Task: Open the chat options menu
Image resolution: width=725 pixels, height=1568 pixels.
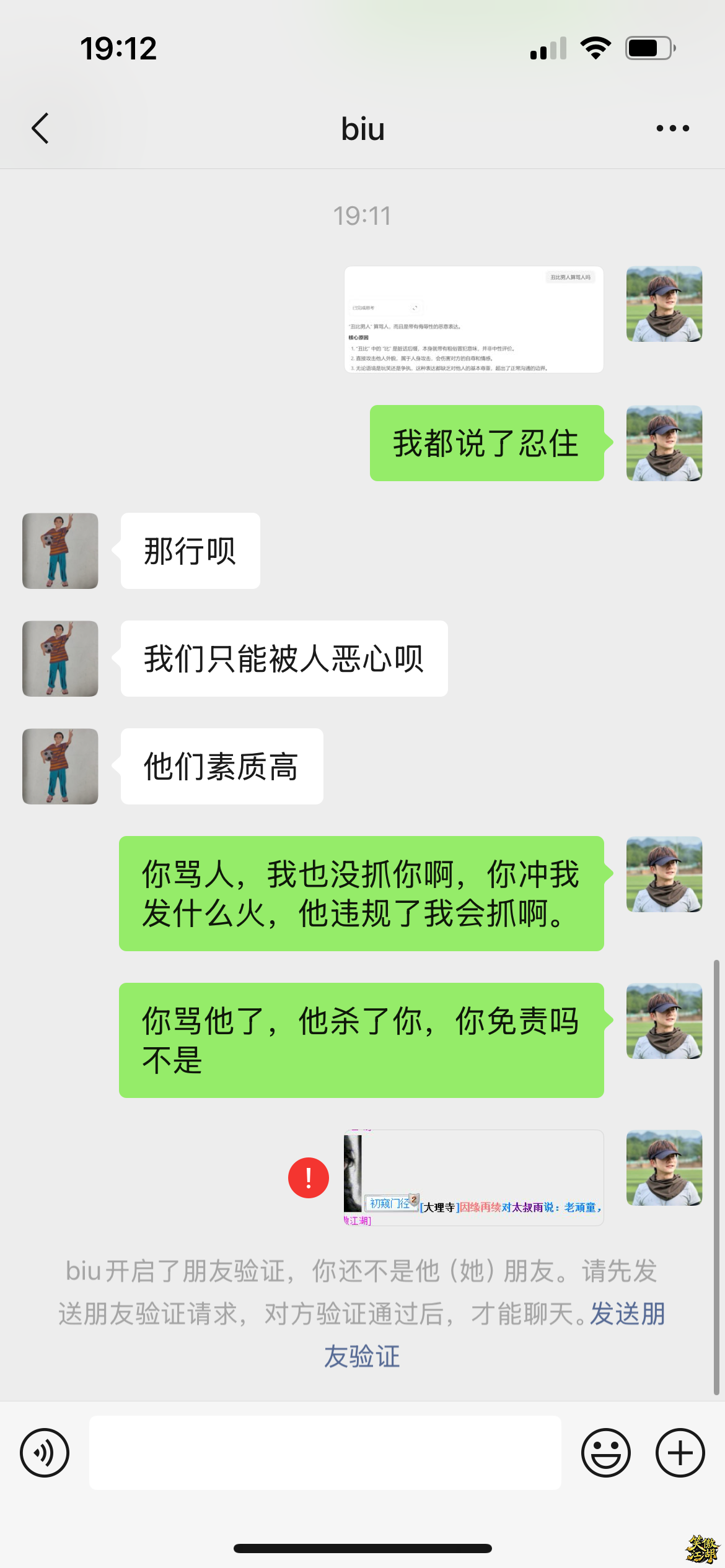Action: [x=672, y=129]
